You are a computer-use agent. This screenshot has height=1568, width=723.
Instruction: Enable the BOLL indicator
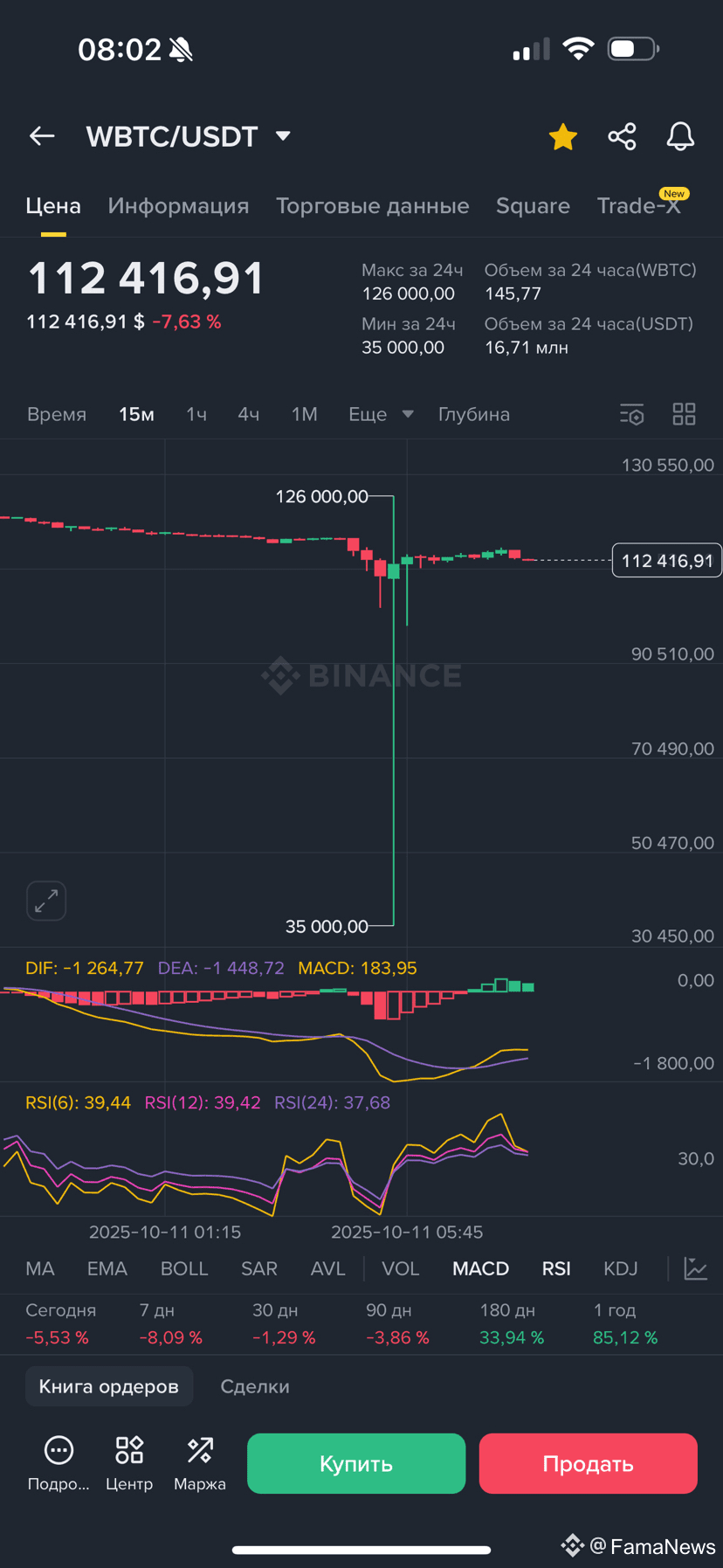point(184,1268)
